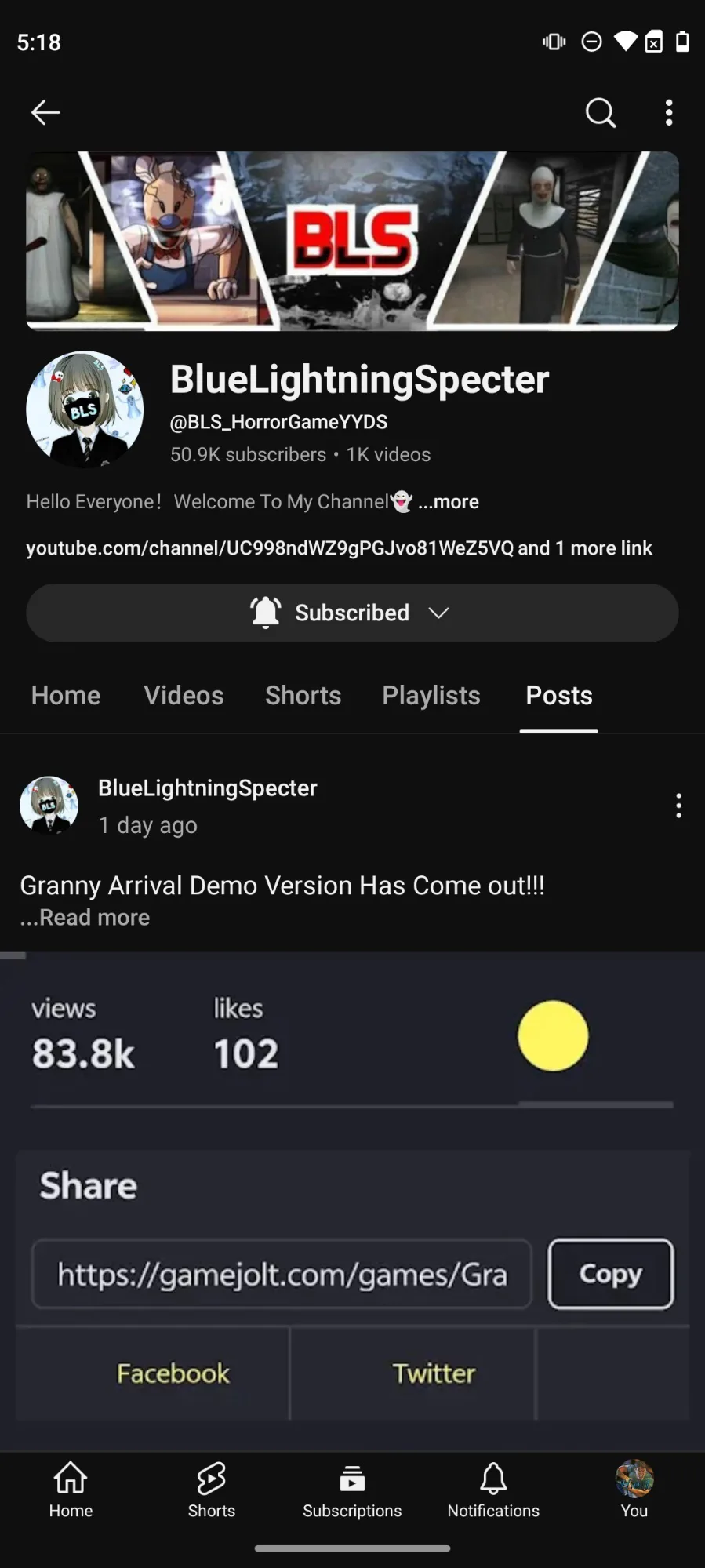Switch to the Playlists tab

click(x=431, y=696)
